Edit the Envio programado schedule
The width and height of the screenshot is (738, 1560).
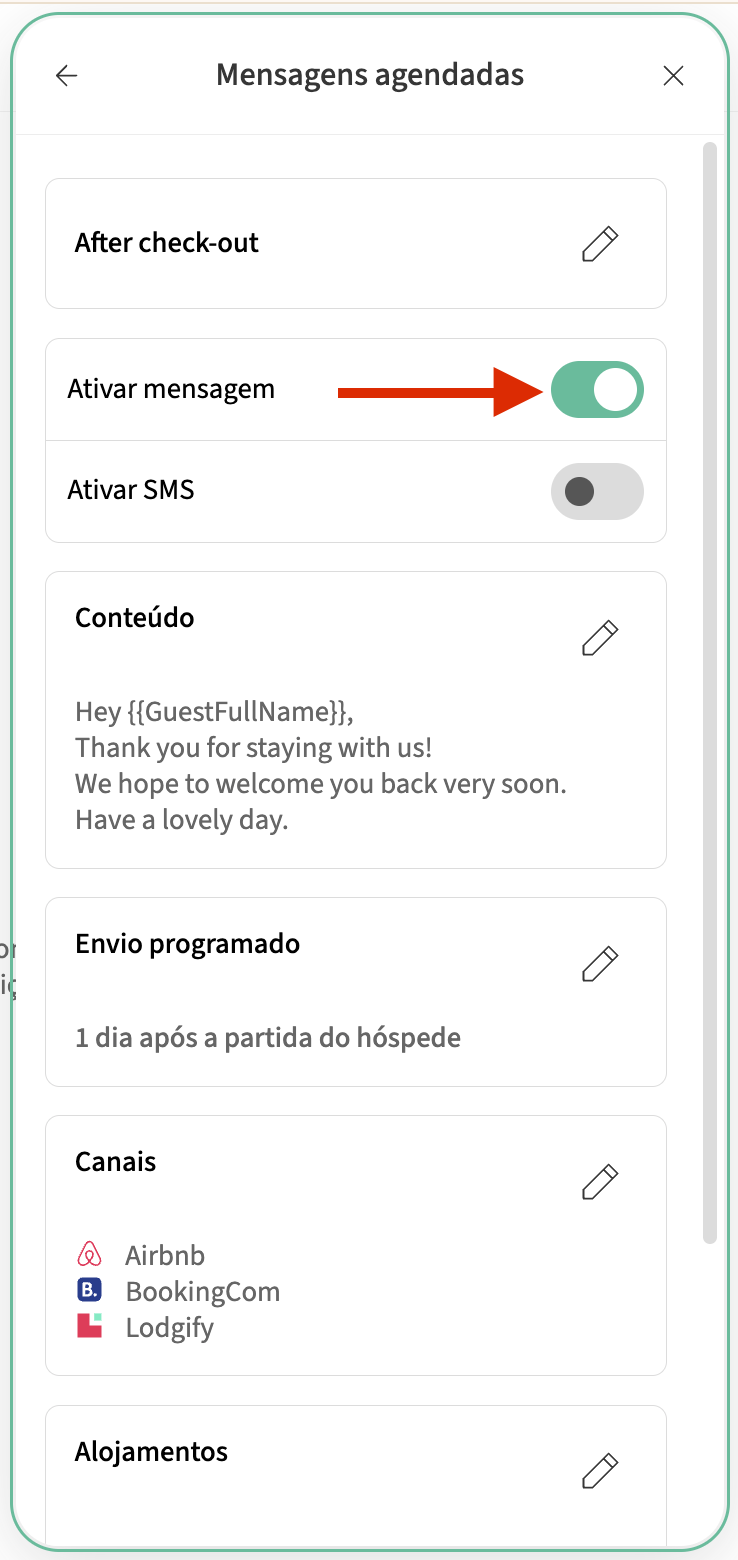(x=599, y=964)
